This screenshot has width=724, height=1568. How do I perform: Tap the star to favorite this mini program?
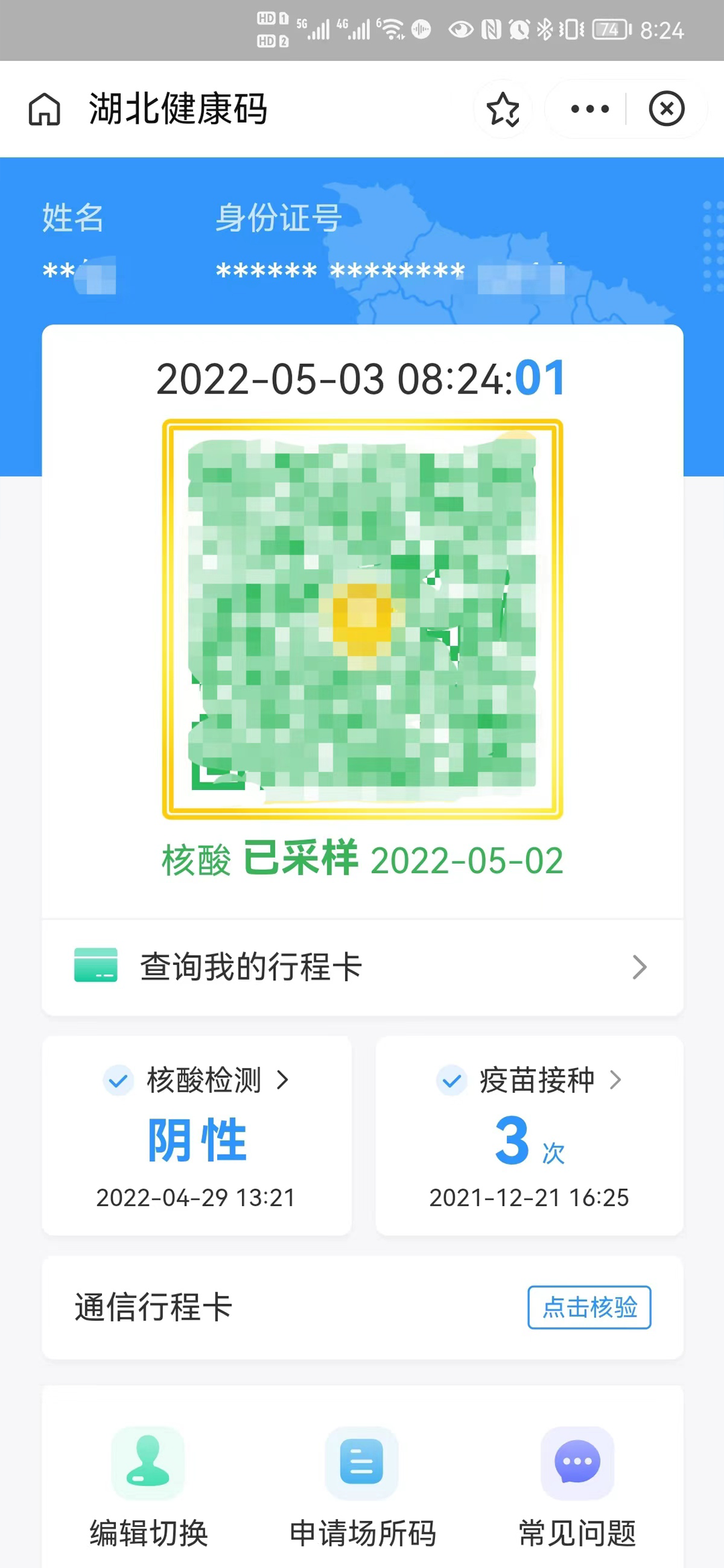point(503,109)
